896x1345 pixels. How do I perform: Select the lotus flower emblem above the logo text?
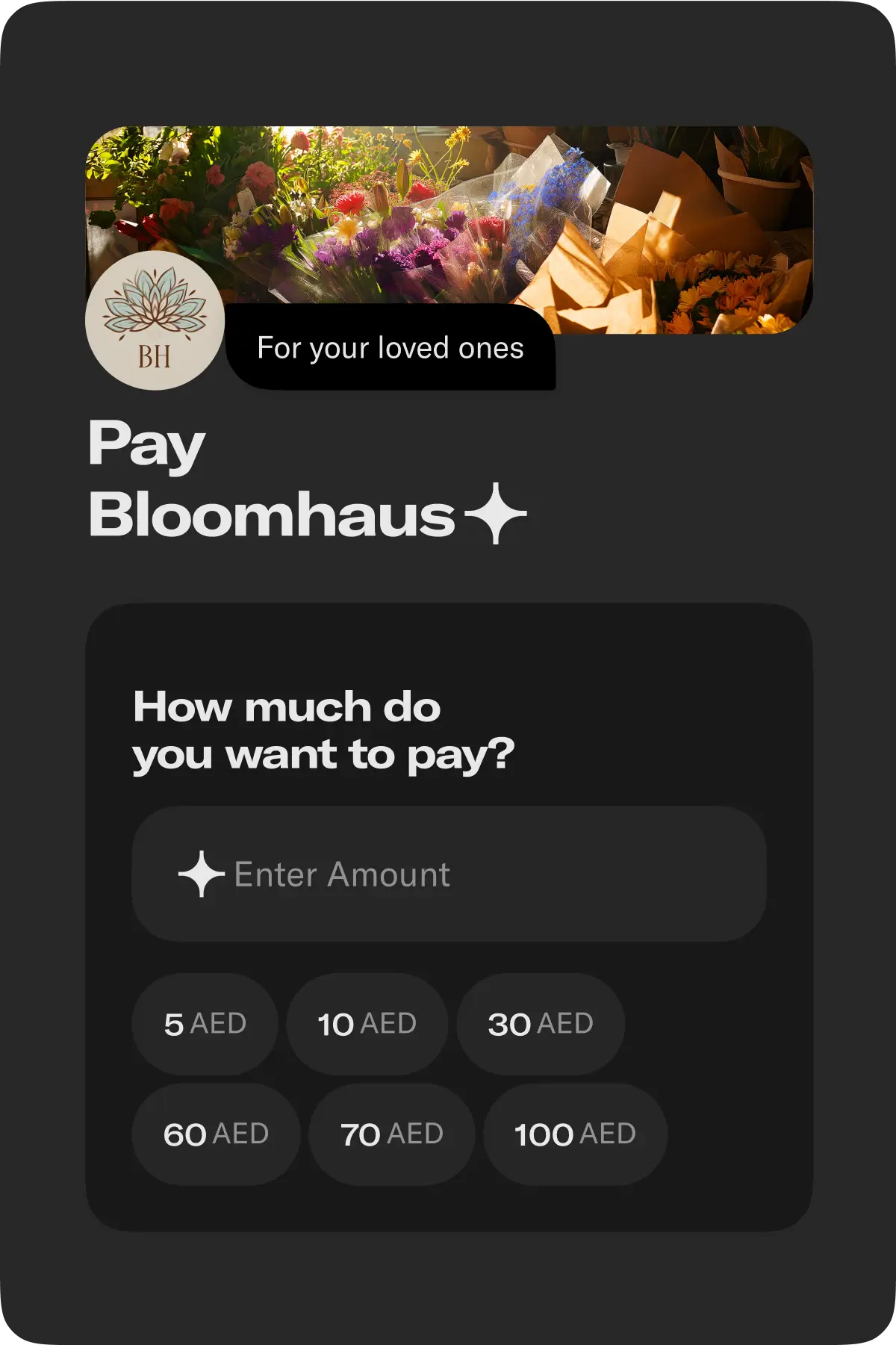[x=153, y=302]
